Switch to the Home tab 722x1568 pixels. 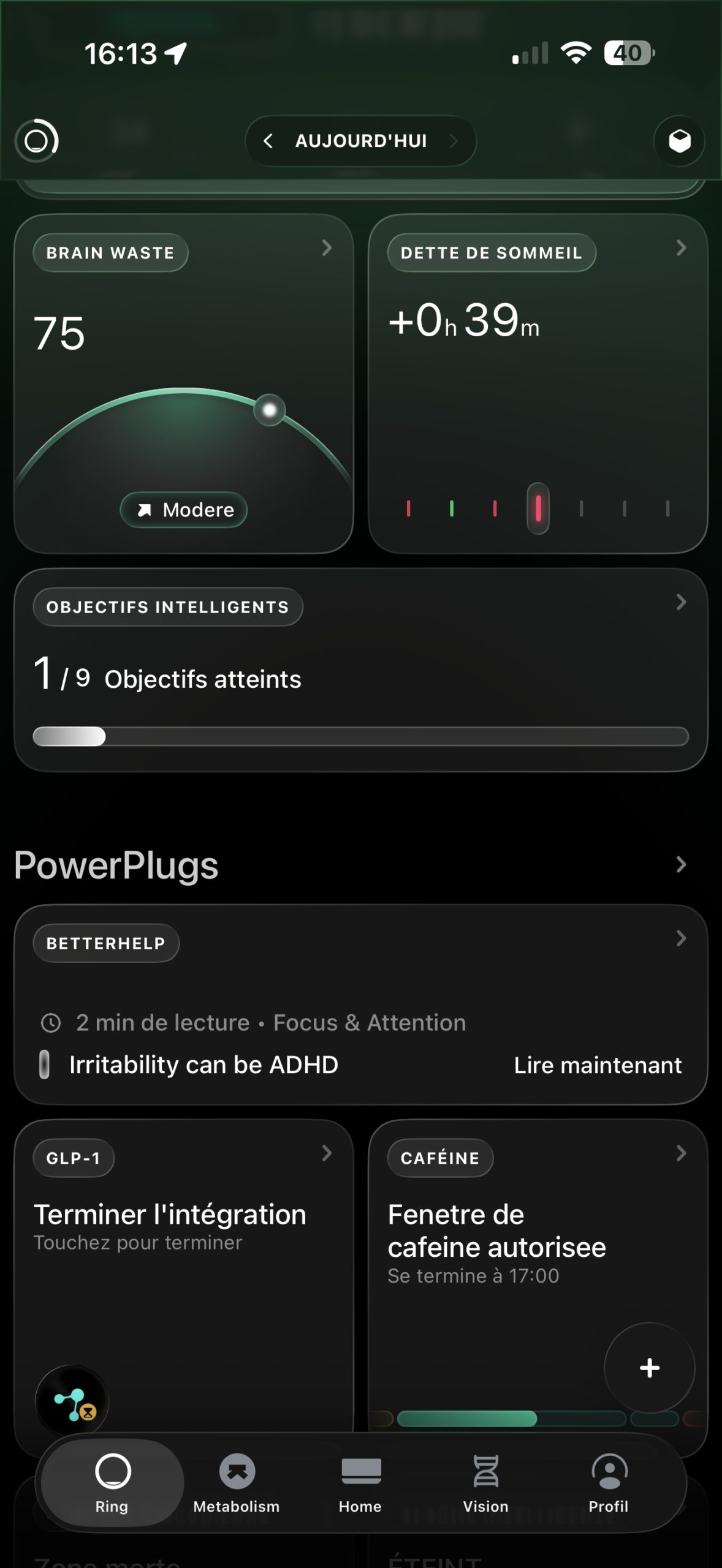pos(360,1482)
